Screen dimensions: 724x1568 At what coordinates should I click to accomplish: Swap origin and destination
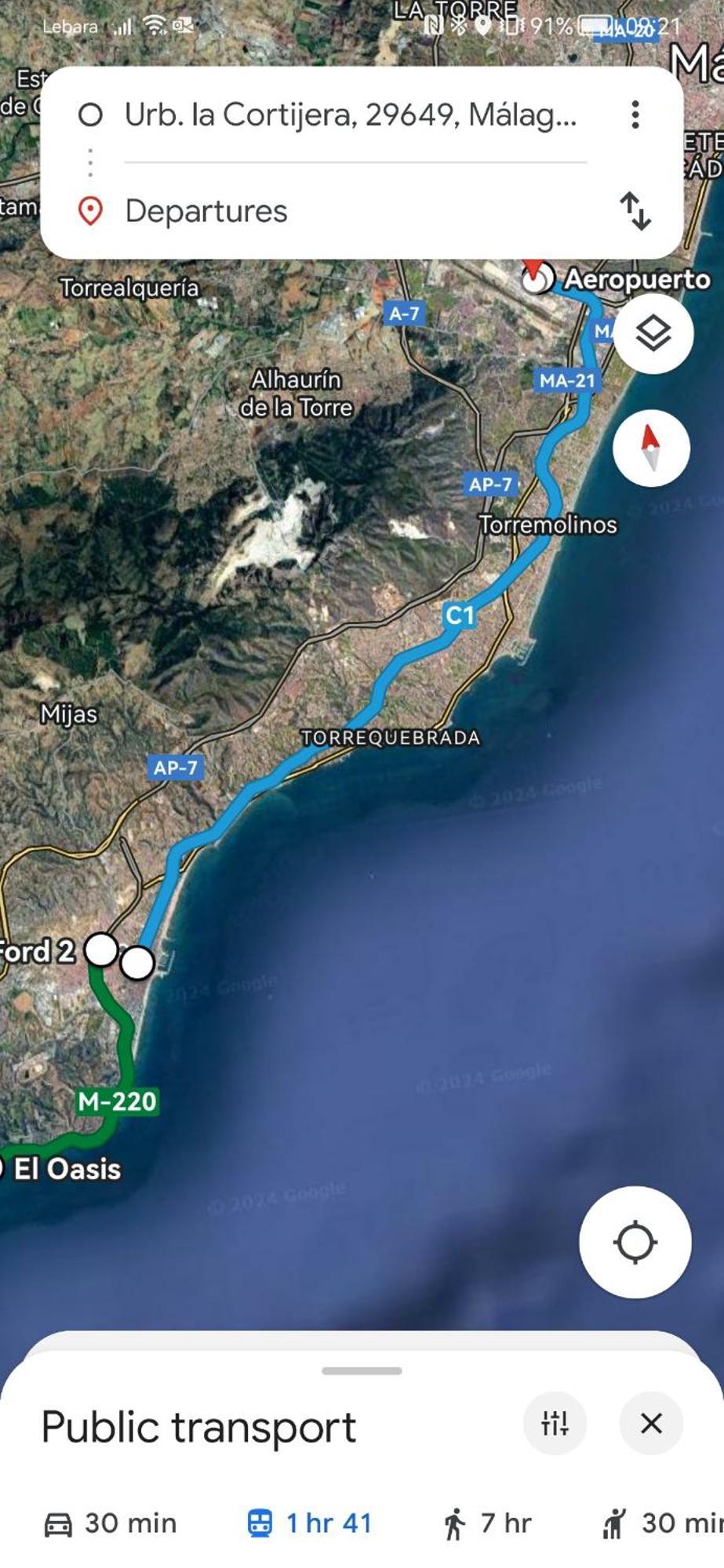(x=635, y=211)
